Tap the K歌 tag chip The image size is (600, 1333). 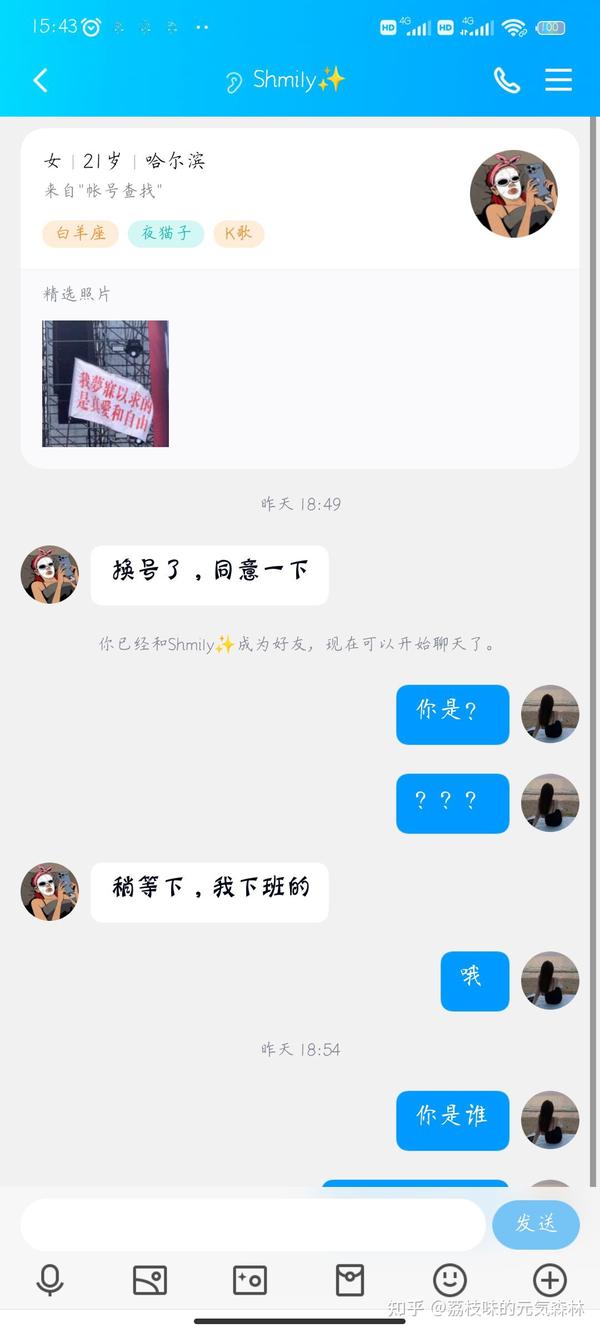pos(238,233)
